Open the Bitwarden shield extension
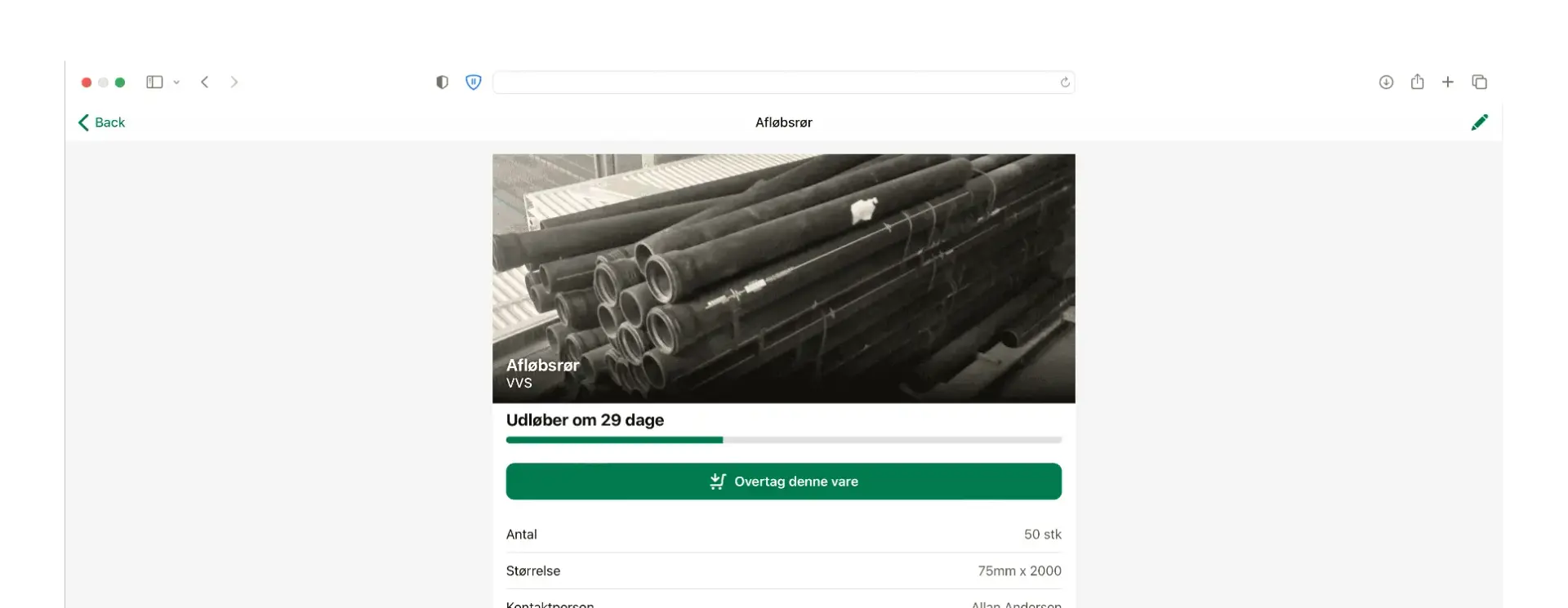The width and height of the screenshot is (1568, 608). [x=473, y=82]
